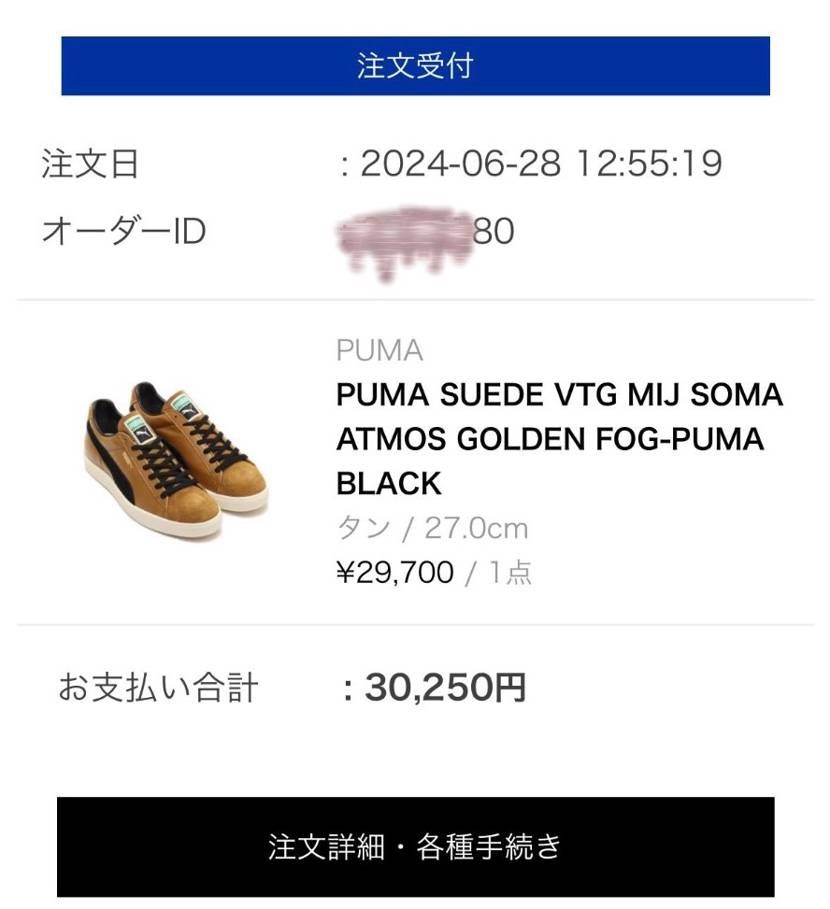The image size is (830, 909).
Task: Click the divider line under the order ID row
Action: click(x=415, y=297)
